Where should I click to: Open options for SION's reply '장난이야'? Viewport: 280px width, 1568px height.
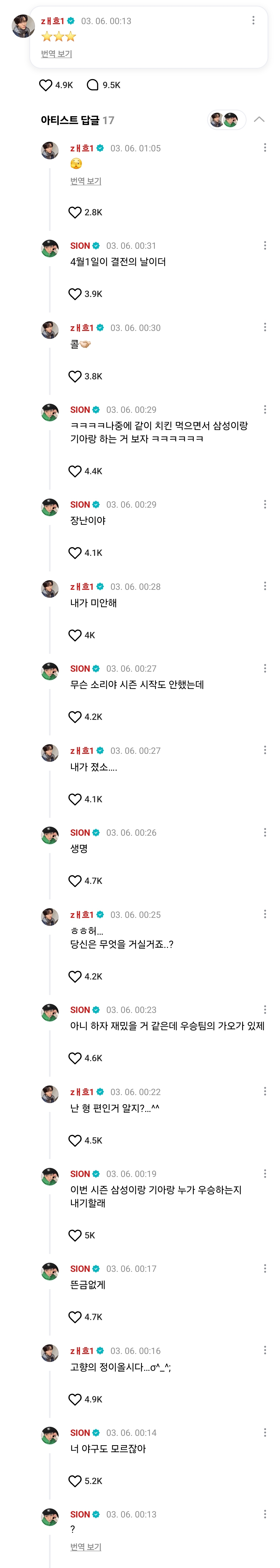point(265,505)
